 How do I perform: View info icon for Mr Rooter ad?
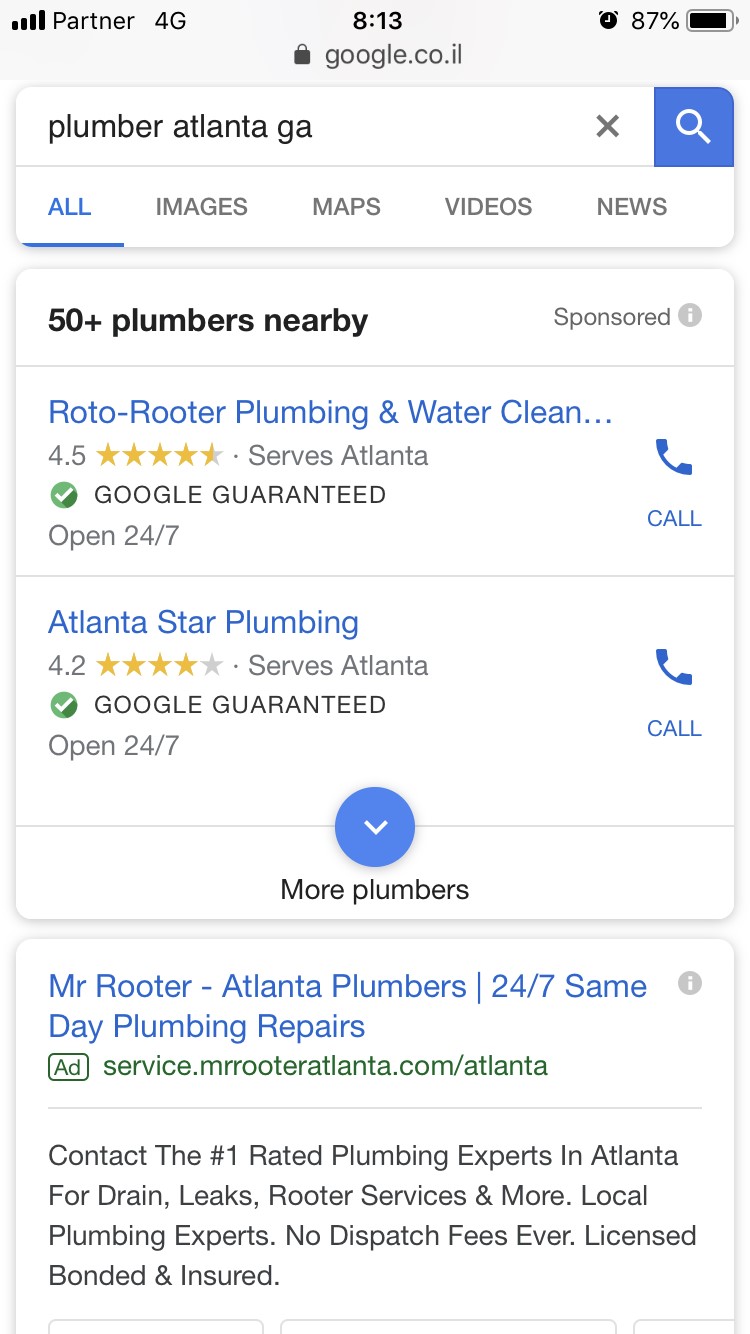(690, 984)
